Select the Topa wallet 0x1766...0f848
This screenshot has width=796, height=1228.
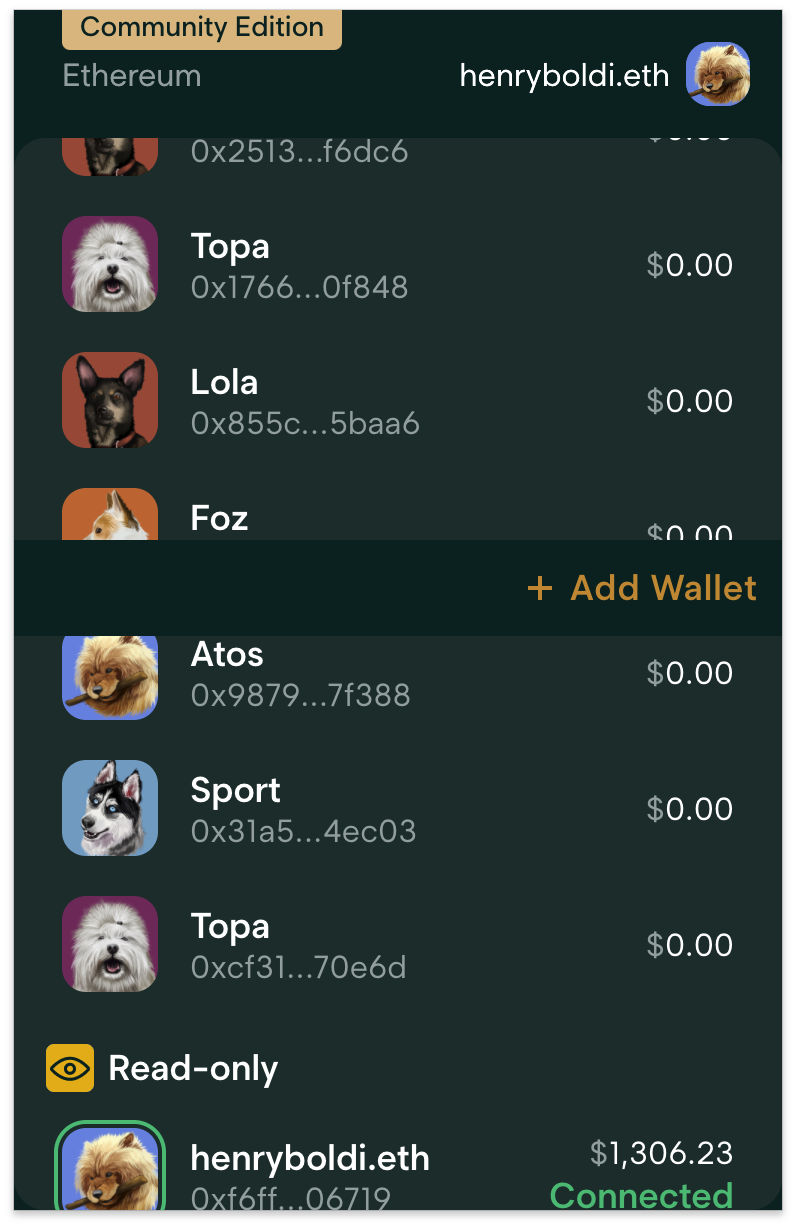[x=397, y=265]
